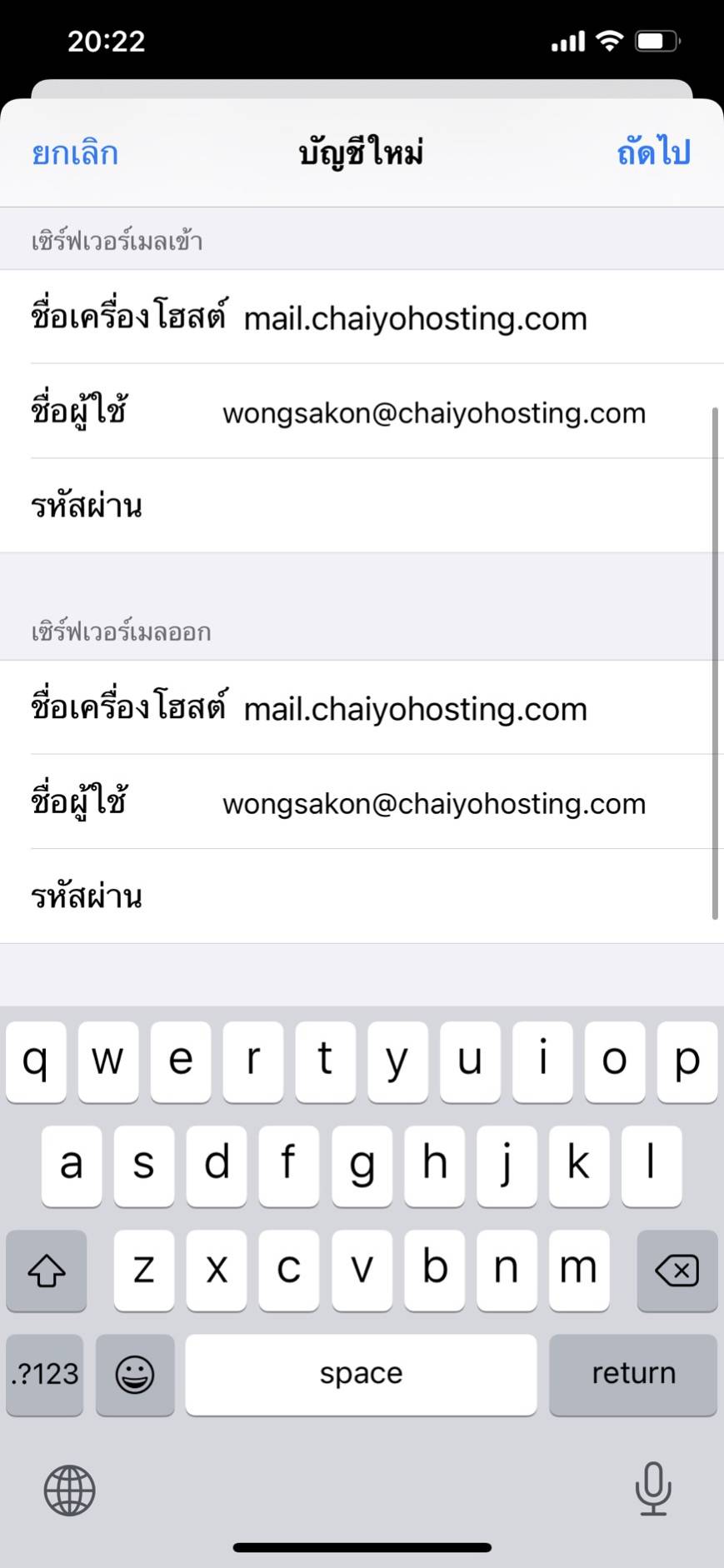Switch to numbers with .?123 key
The height and width of the screenshot is (1568, 724).
pyautogui.click(x=45, y=1374)
